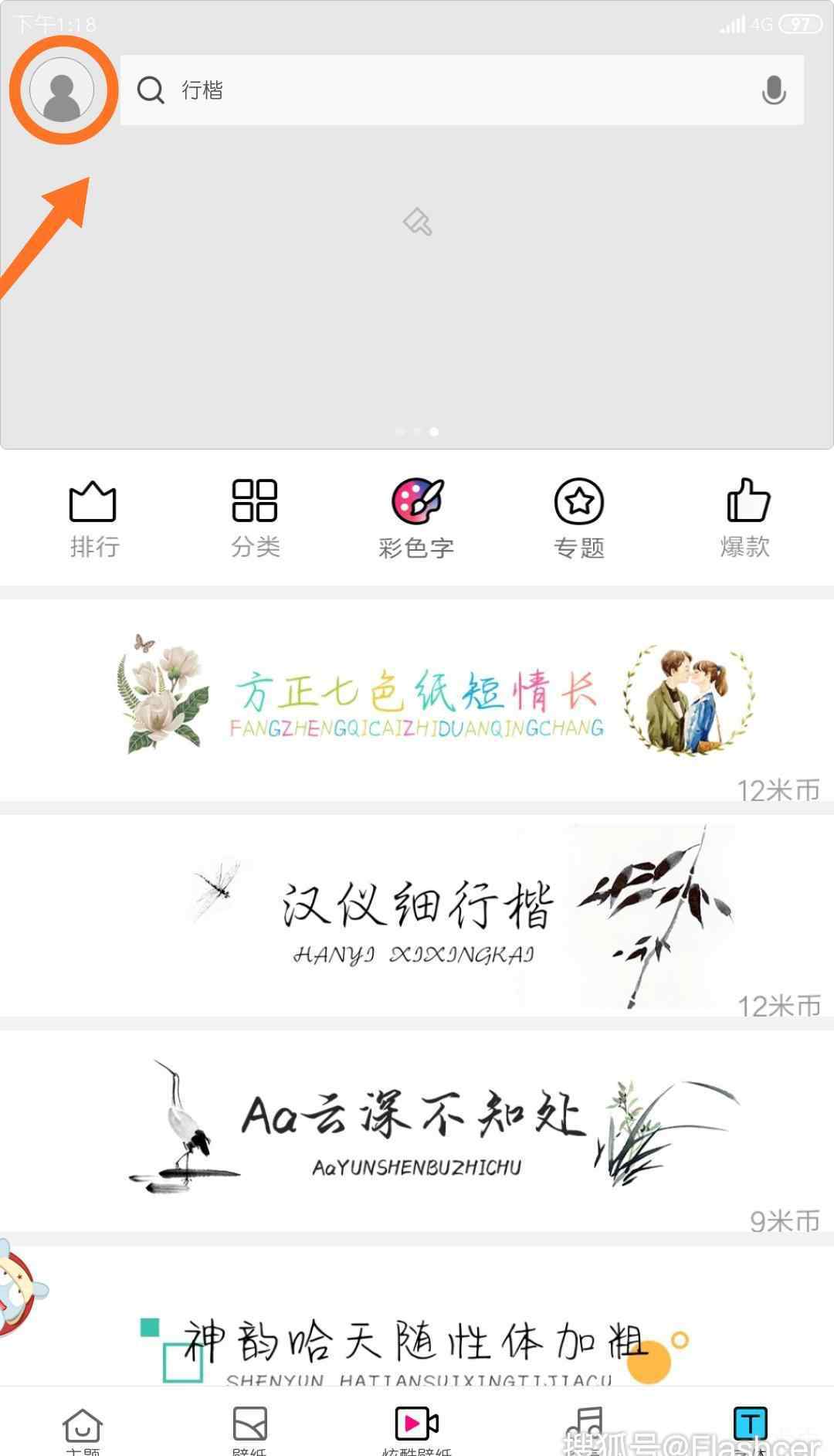
Task: Open the Aa云深不知处 font card
Action: [417, 1131]
